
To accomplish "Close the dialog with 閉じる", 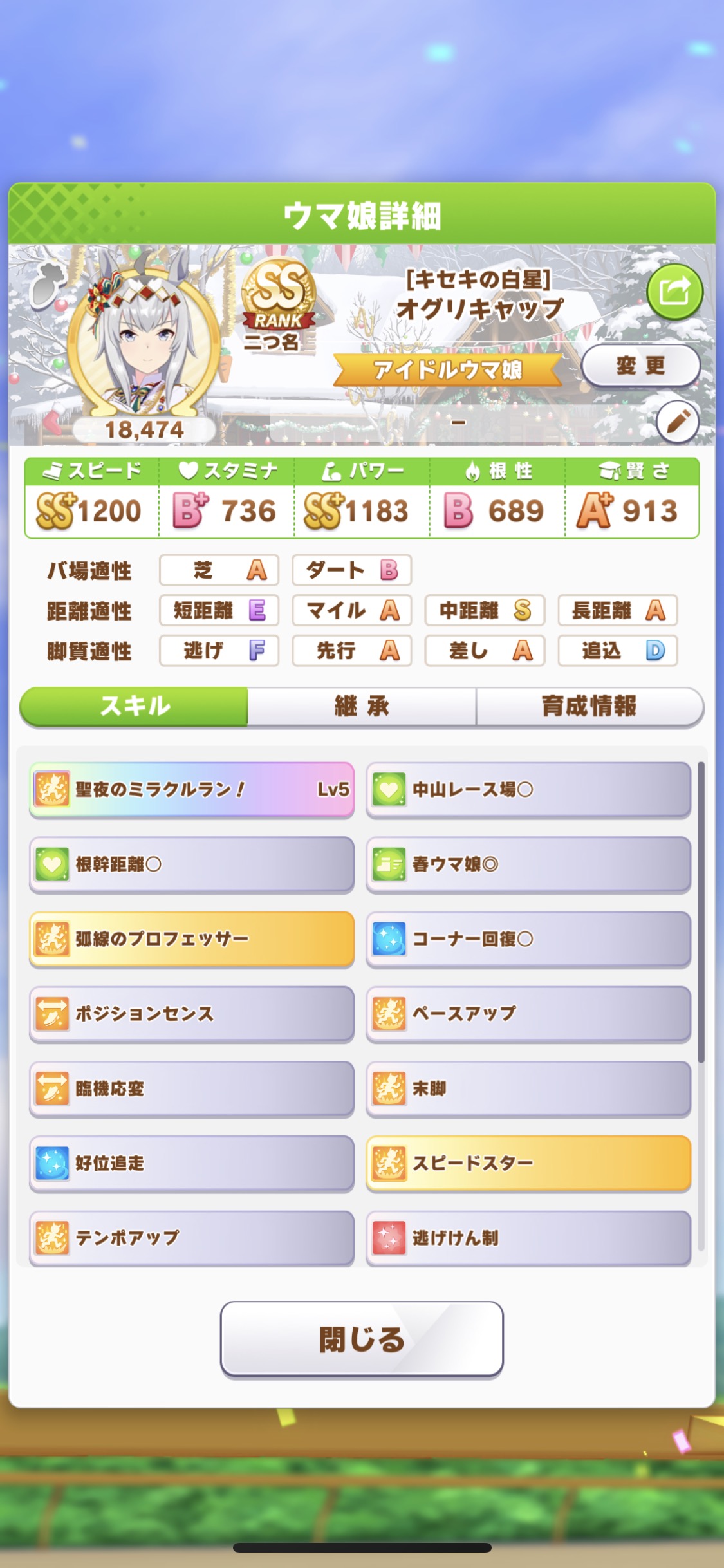I will [362, 1338].
